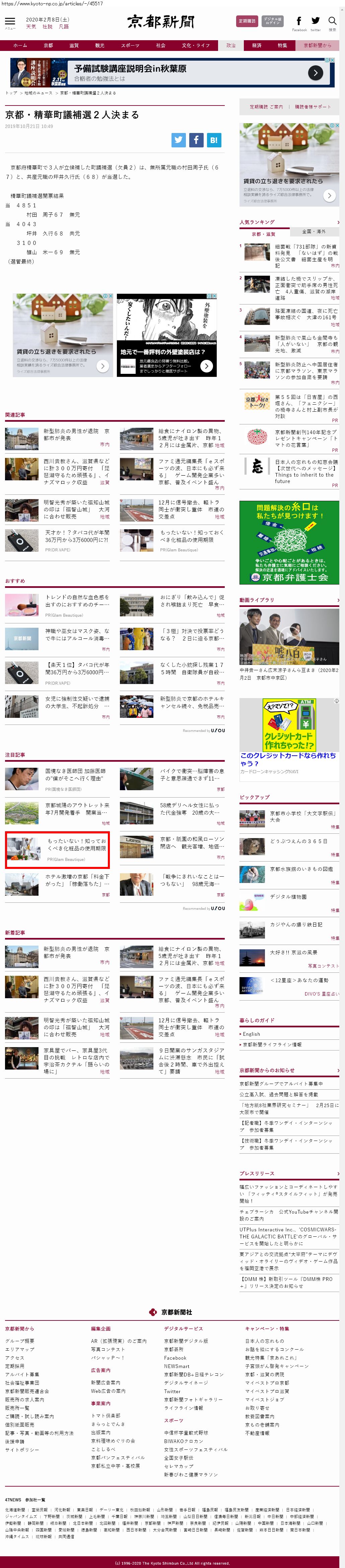Screen dimensions: 345x1568
Task: Bookmark article with Hatena B! button
Action: pos(214,140)
